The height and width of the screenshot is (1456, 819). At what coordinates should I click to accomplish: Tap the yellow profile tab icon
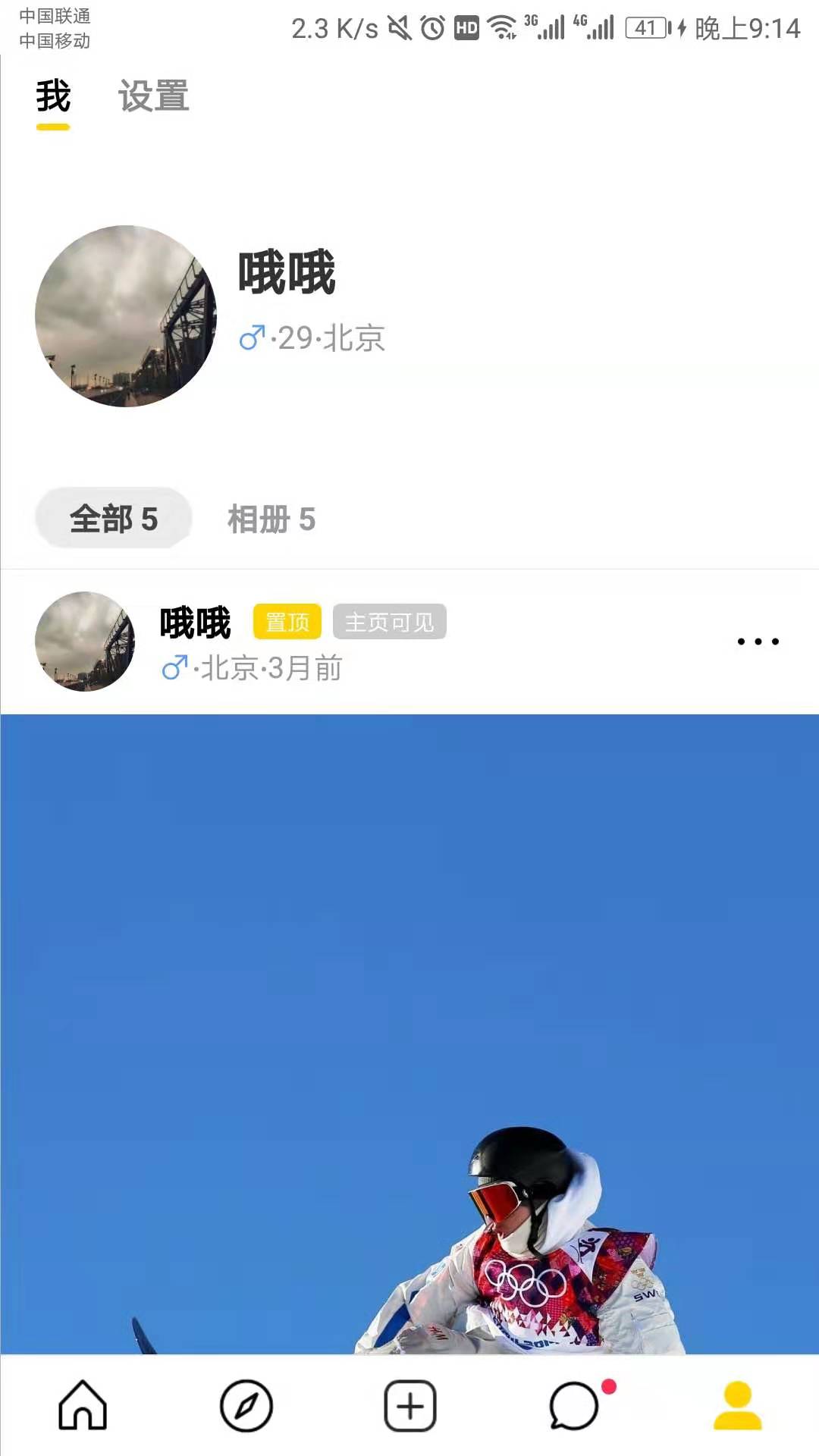[x=738, y=1405]
